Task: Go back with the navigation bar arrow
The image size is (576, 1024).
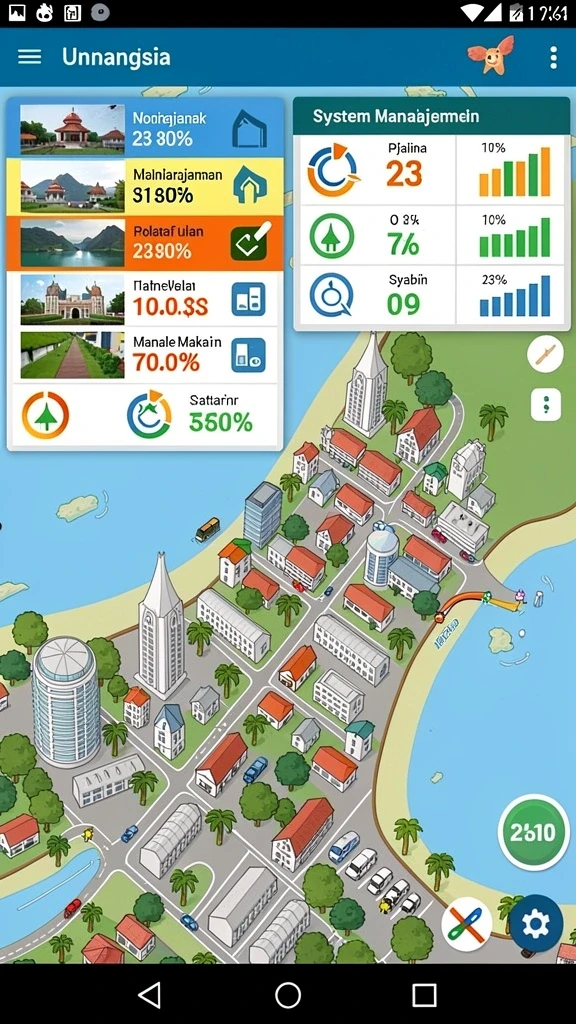Action: click(150, 995)
